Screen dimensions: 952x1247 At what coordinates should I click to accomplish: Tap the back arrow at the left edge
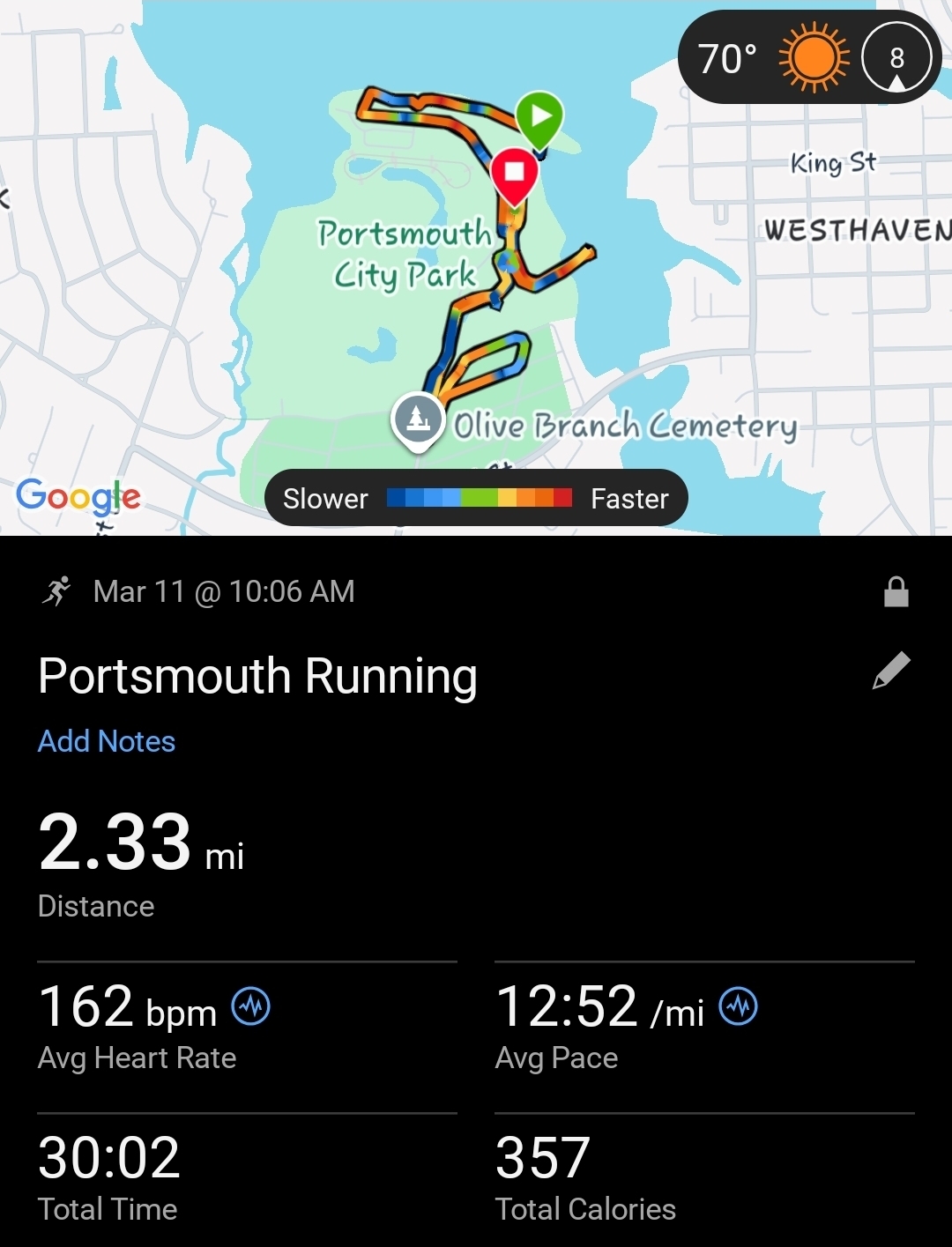pyautogui.click(x=5, y=199)
